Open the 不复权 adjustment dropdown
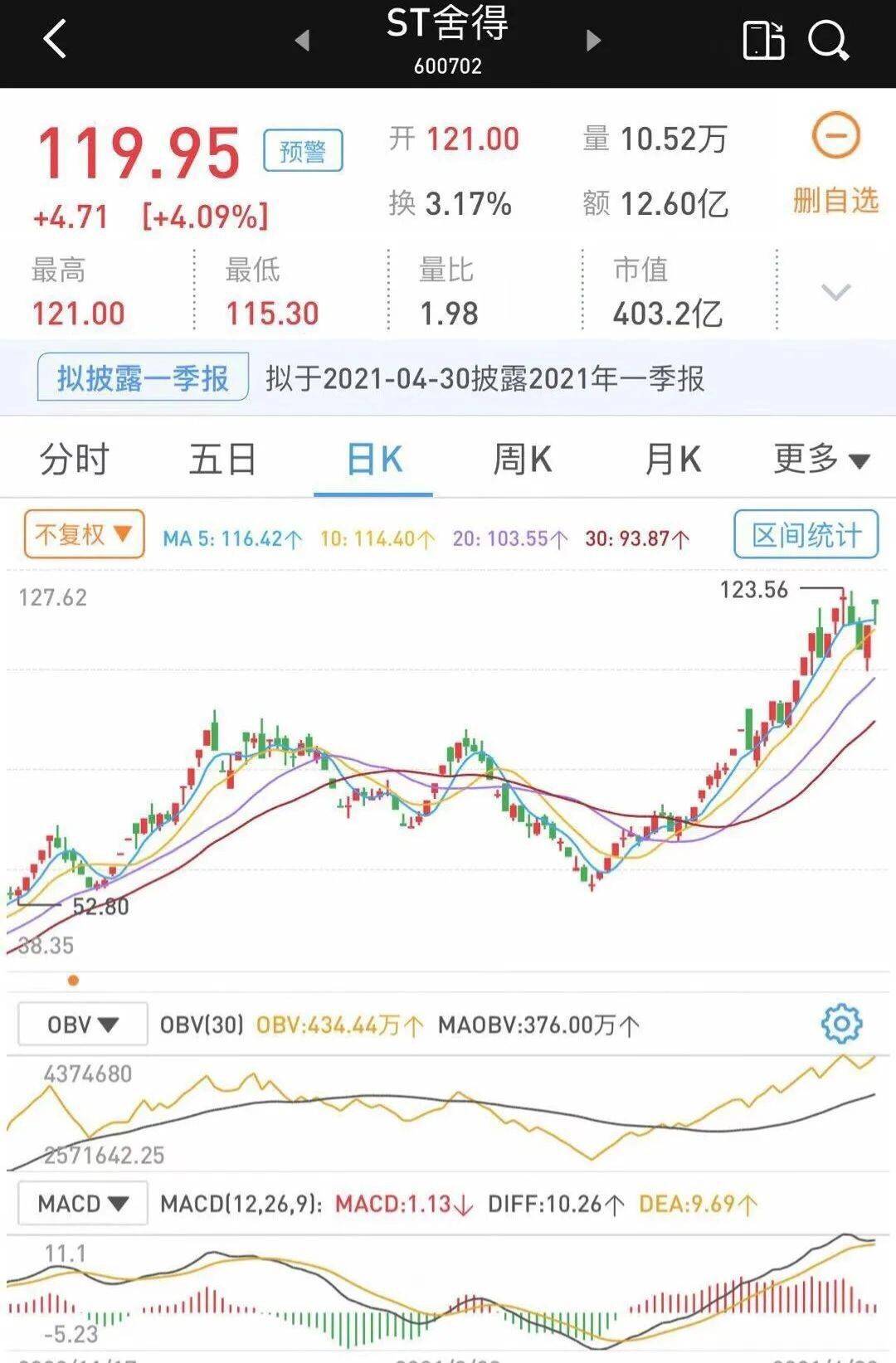 (x=84, y=534)
